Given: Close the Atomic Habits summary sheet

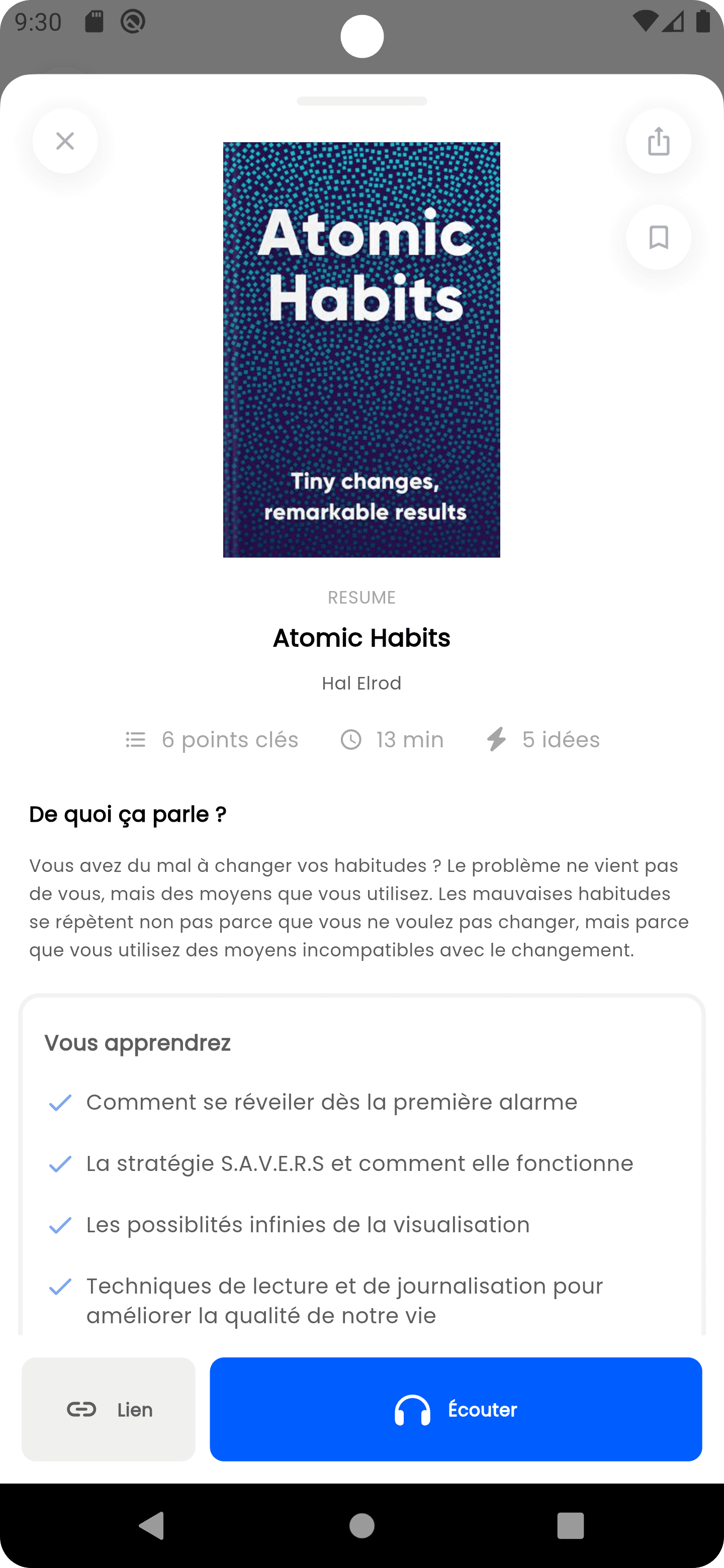Looking at the screenshot, I should click(x=65, y=141).
